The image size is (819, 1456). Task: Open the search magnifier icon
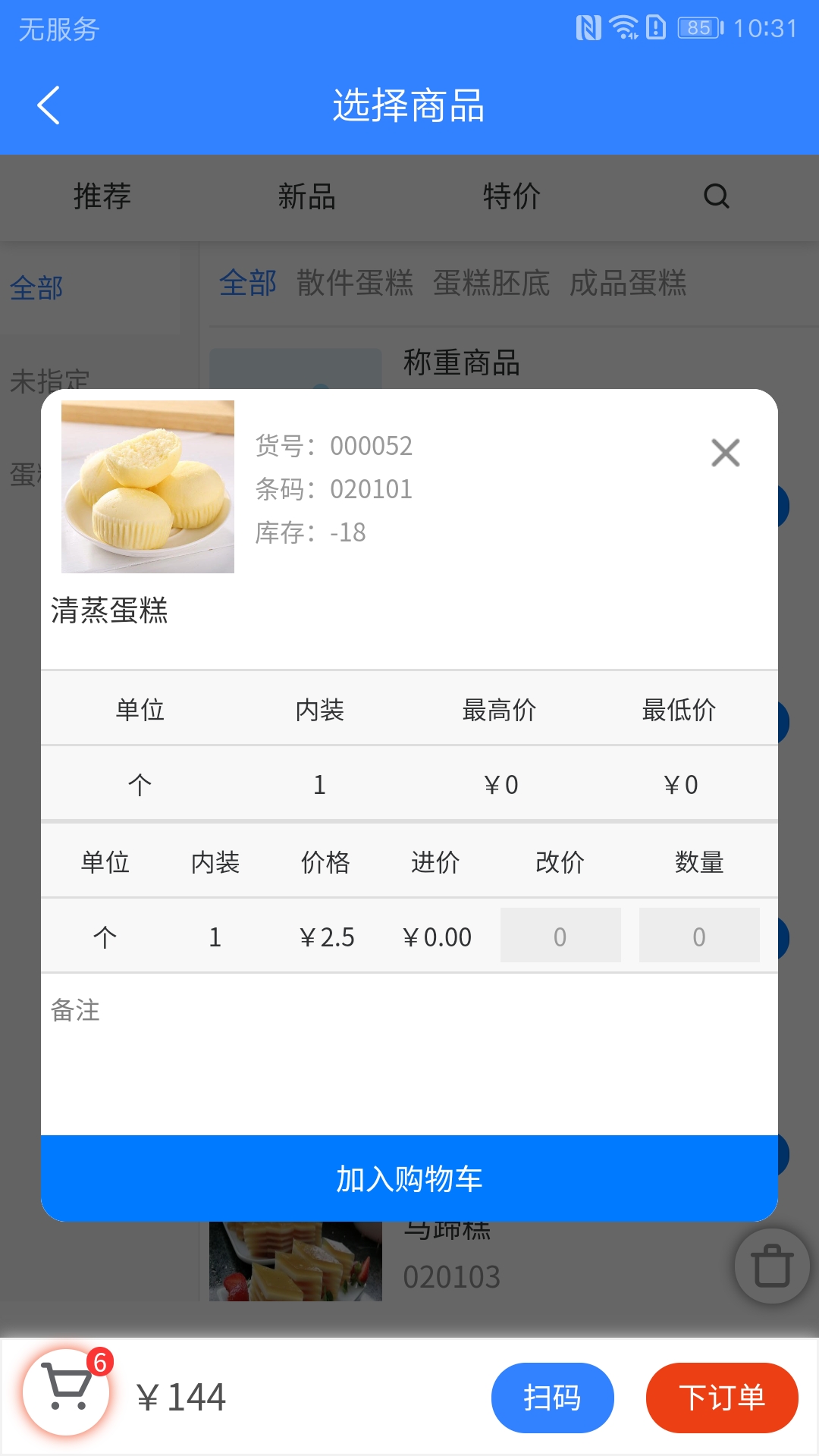point(716,196)
